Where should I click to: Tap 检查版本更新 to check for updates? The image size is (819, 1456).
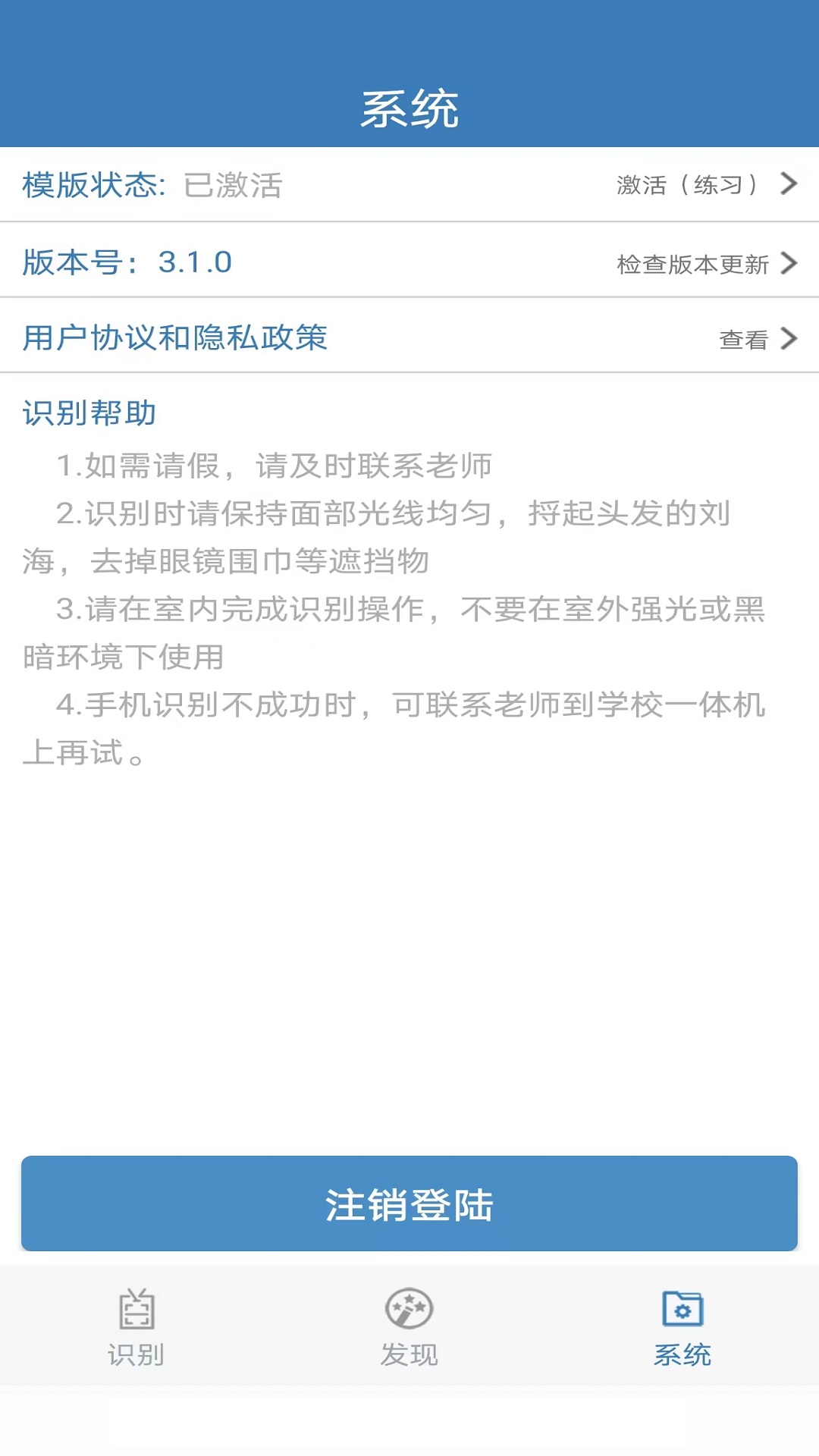point(707,263)
